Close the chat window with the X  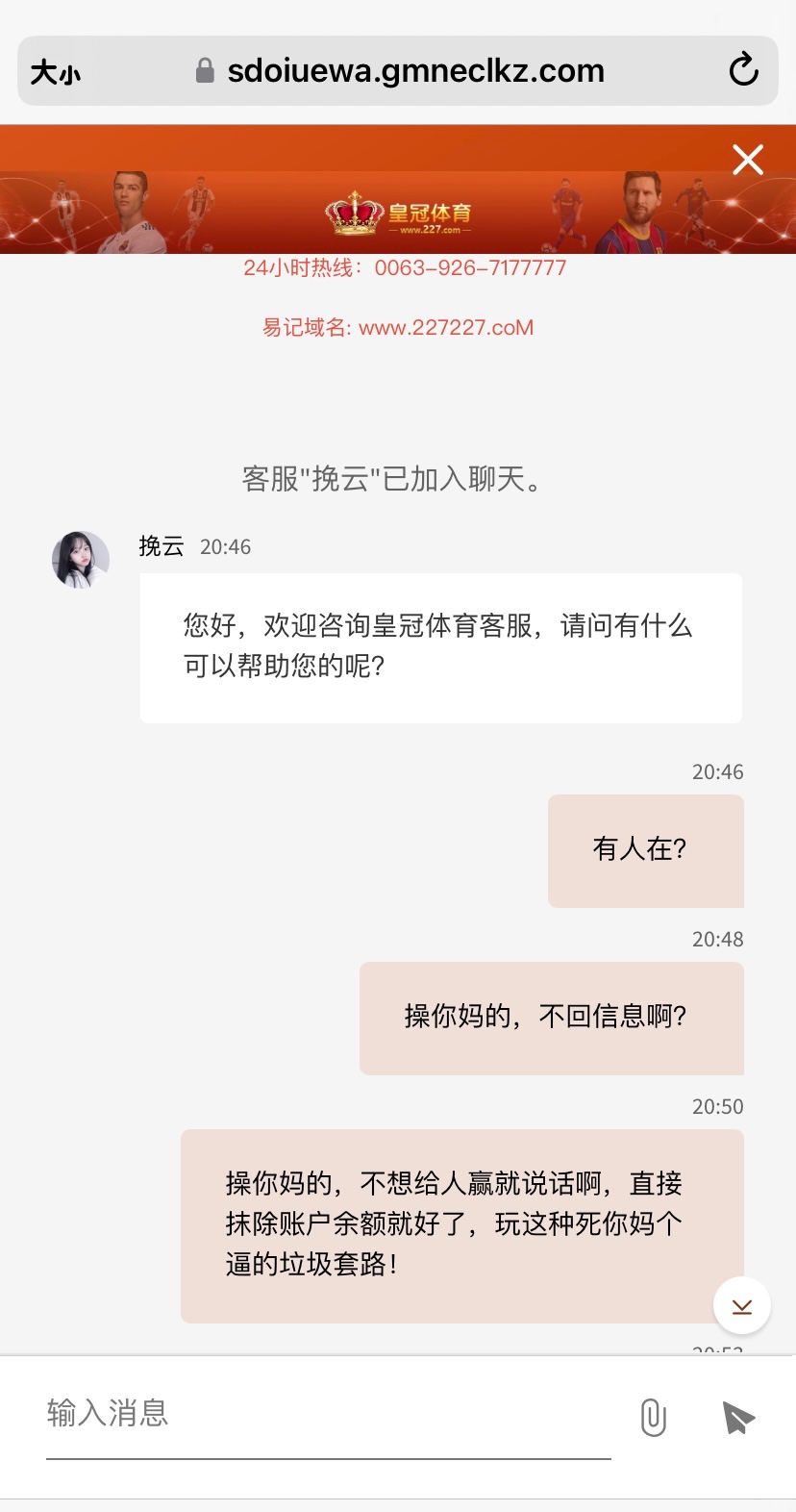coord(747,160)
